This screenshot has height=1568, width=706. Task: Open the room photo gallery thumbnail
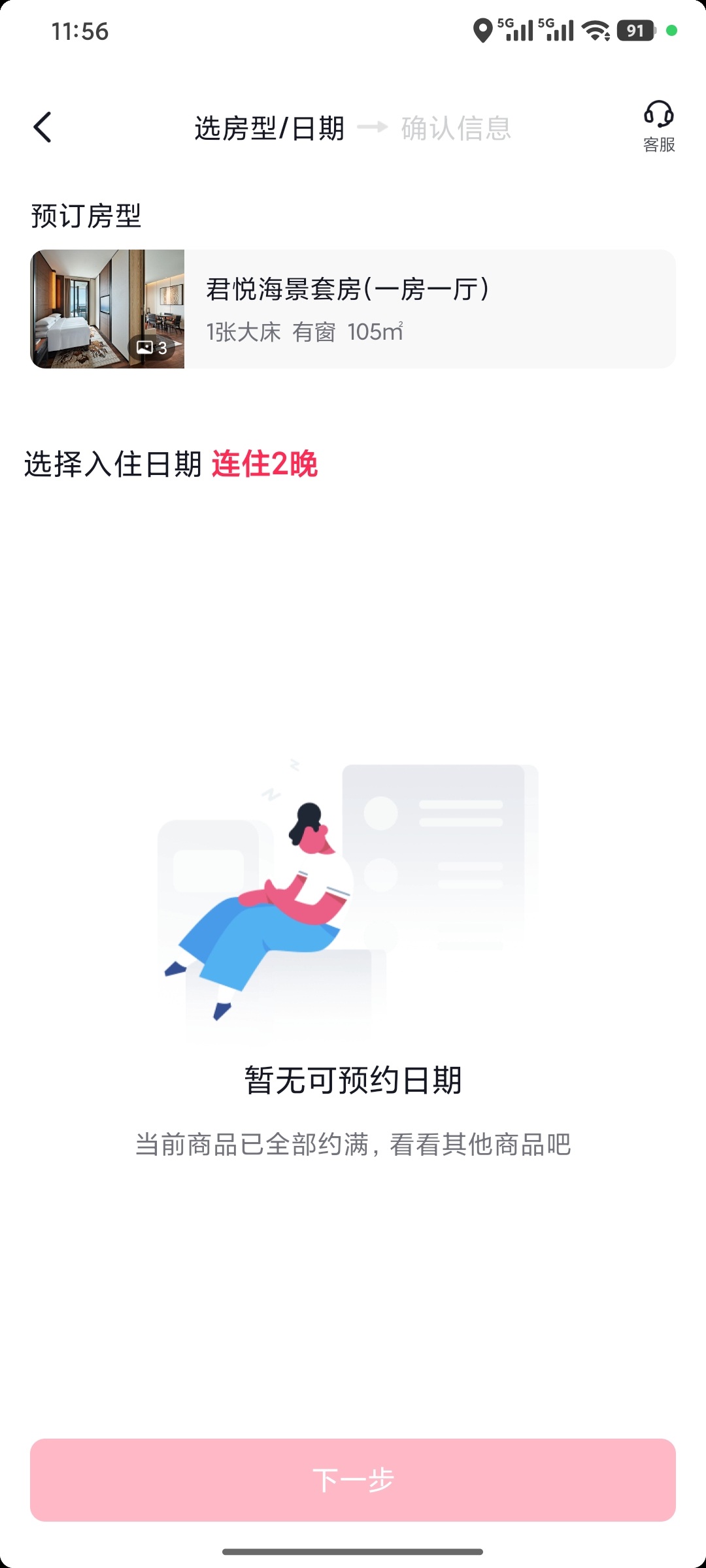point(107,309)
